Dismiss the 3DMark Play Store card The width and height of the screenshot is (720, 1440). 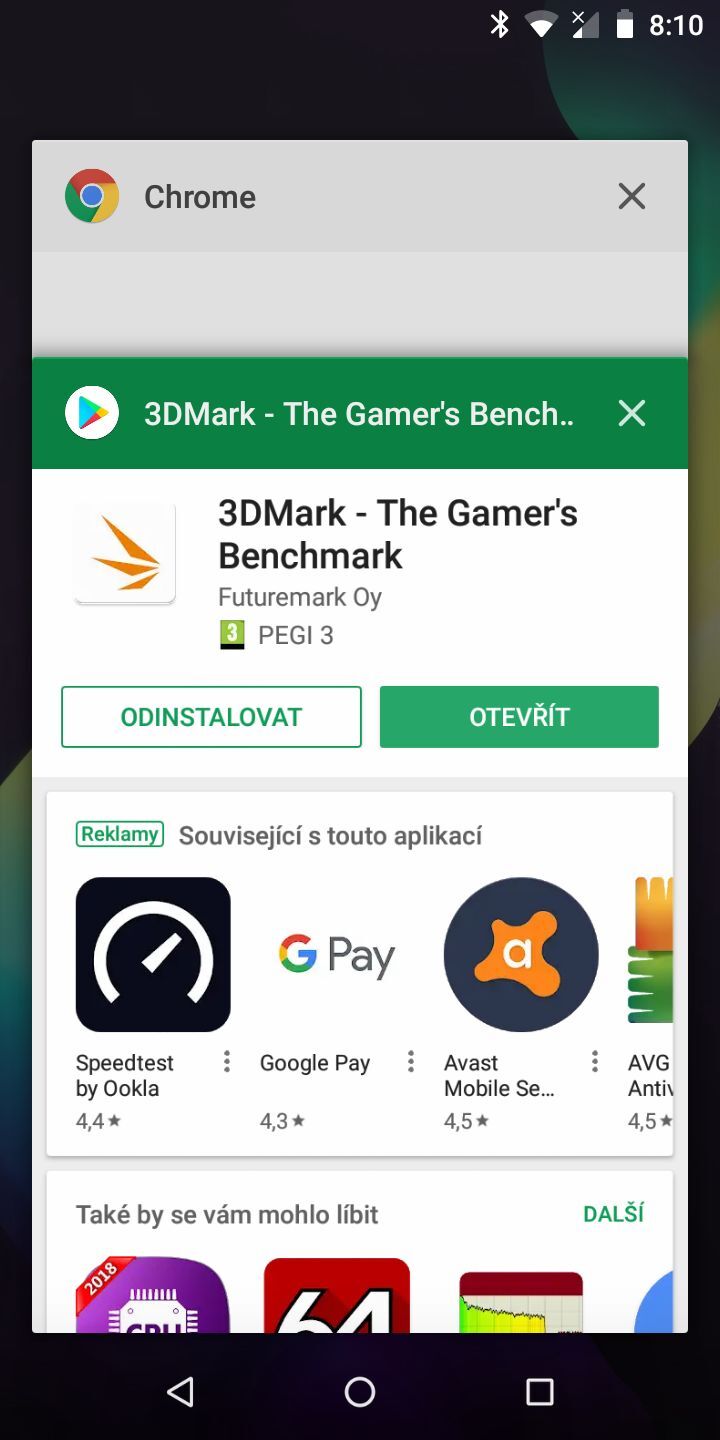pos(631,413)
